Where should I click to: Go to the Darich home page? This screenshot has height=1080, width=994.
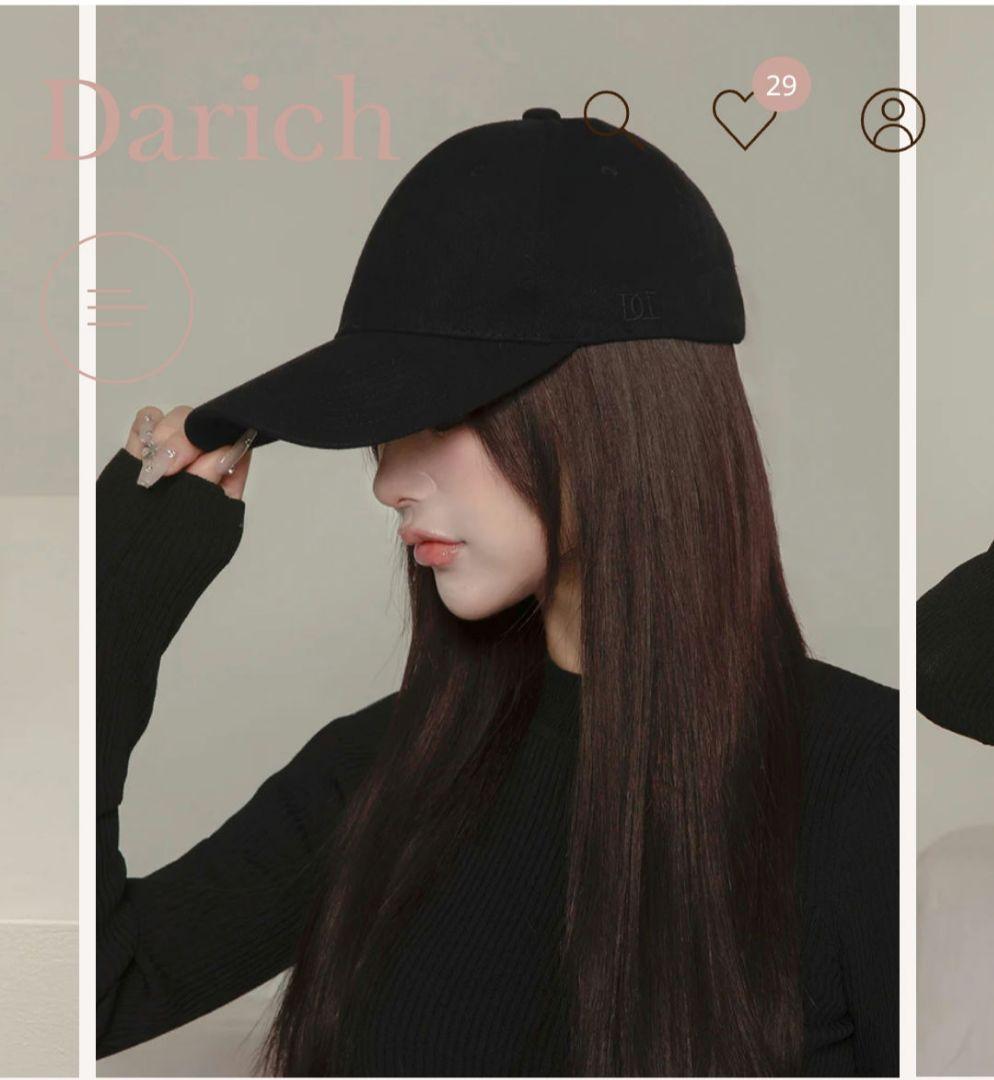pyautogui.click(x=220, y=120)
